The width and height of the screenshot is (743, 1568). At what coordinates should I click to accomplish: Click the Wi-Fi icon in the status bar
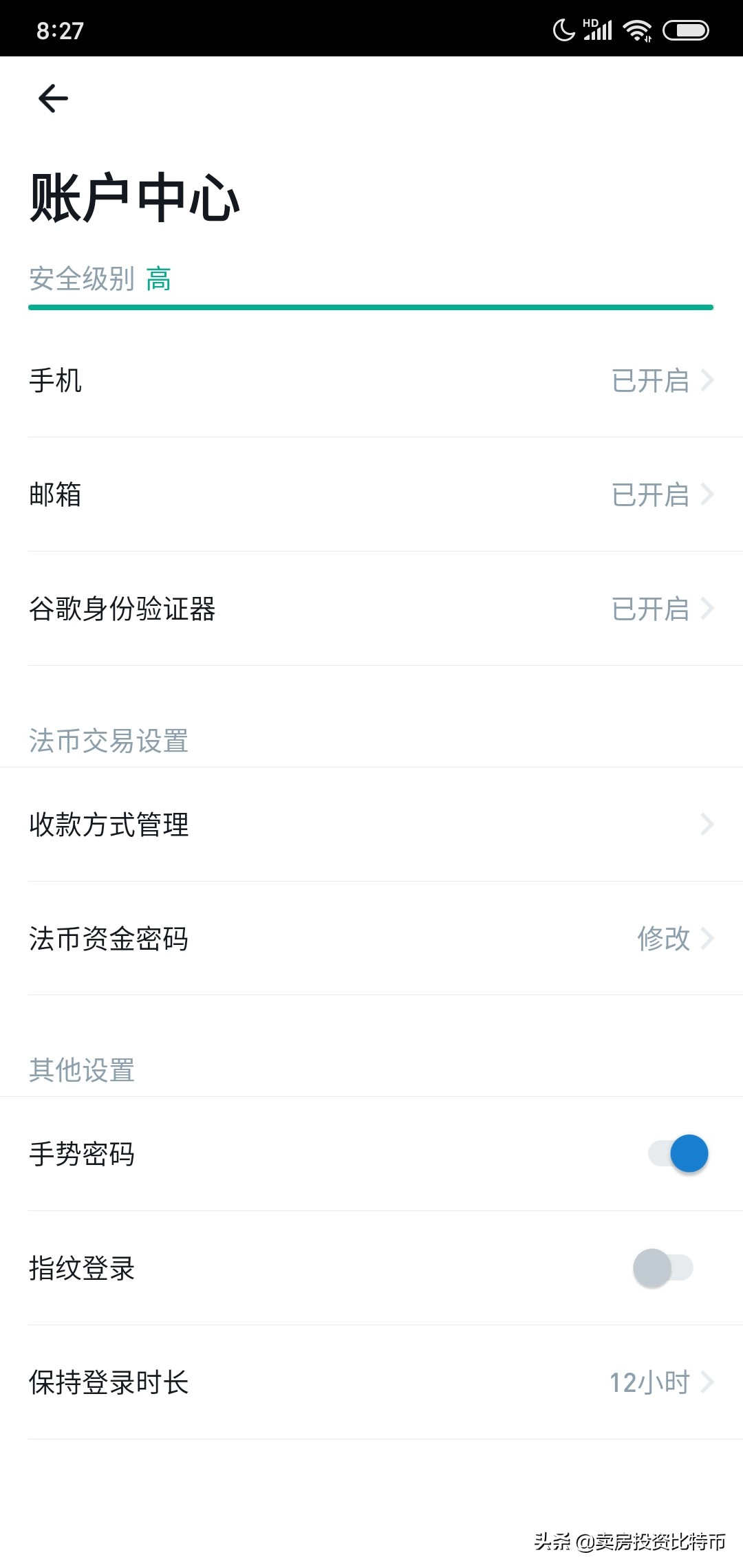[x=636, y=30]
